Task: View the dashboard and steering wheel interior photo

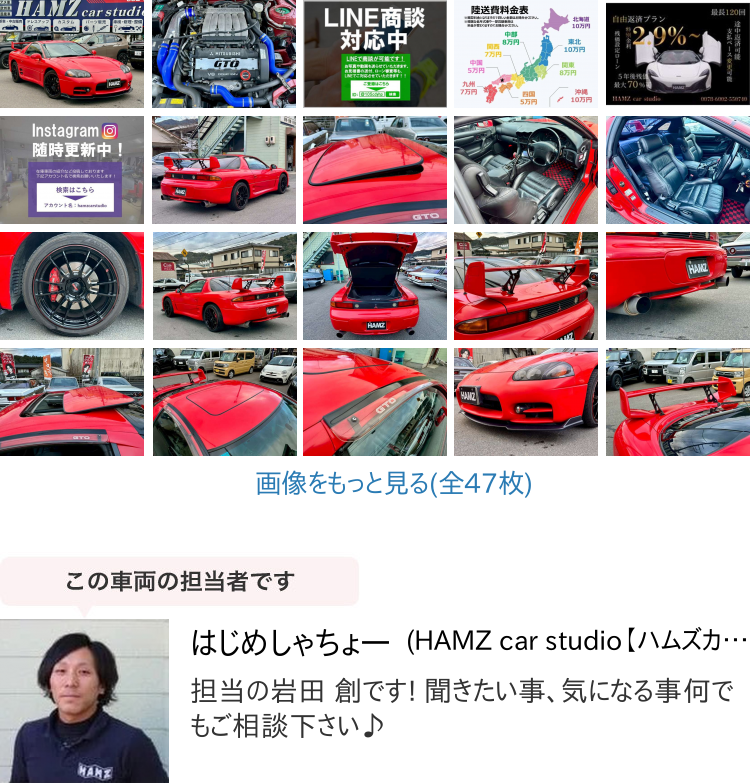Action: pyautogui.click(x=526, y=170)
